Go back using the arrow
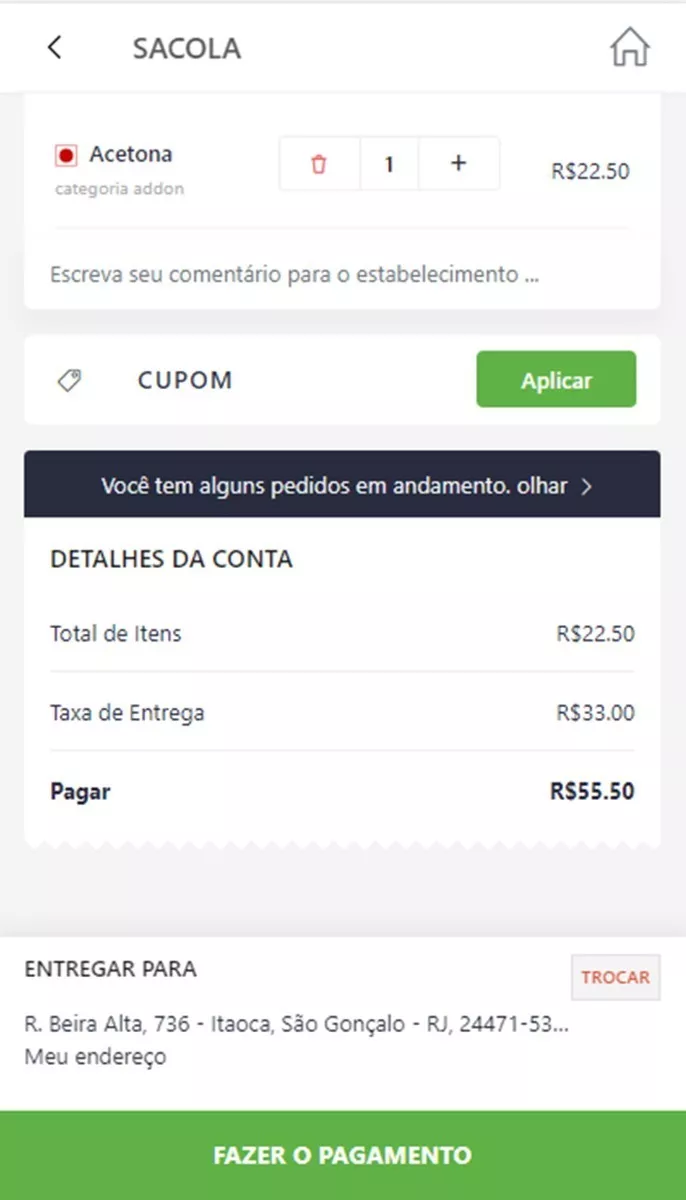 (x=55, y=47)
